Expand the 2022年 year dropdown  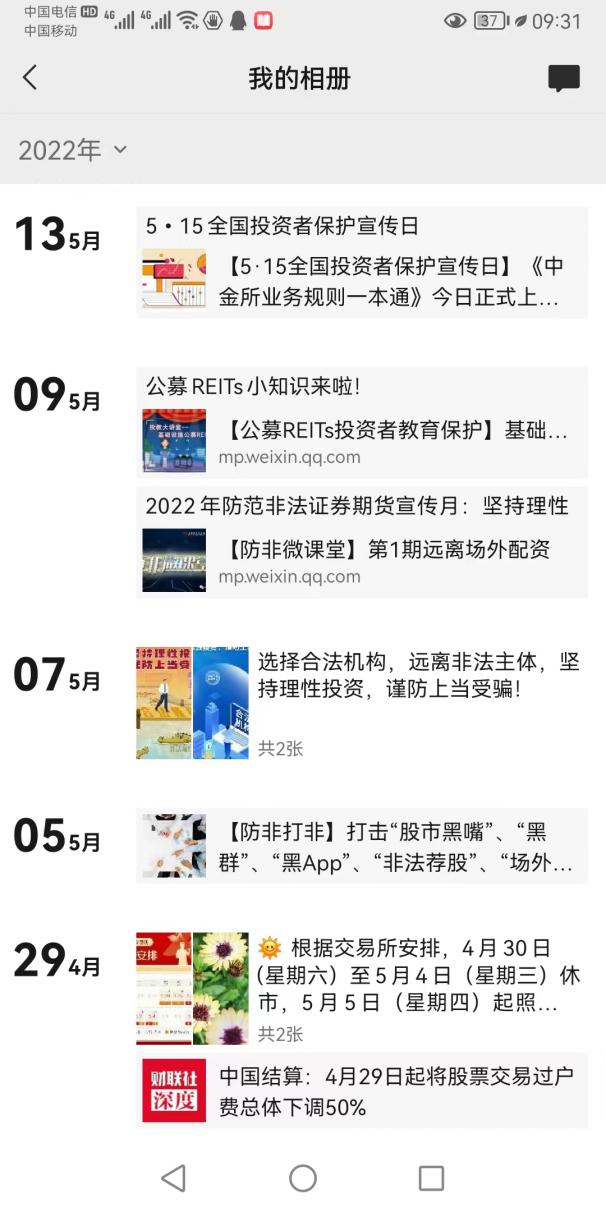tap(73, 150)
